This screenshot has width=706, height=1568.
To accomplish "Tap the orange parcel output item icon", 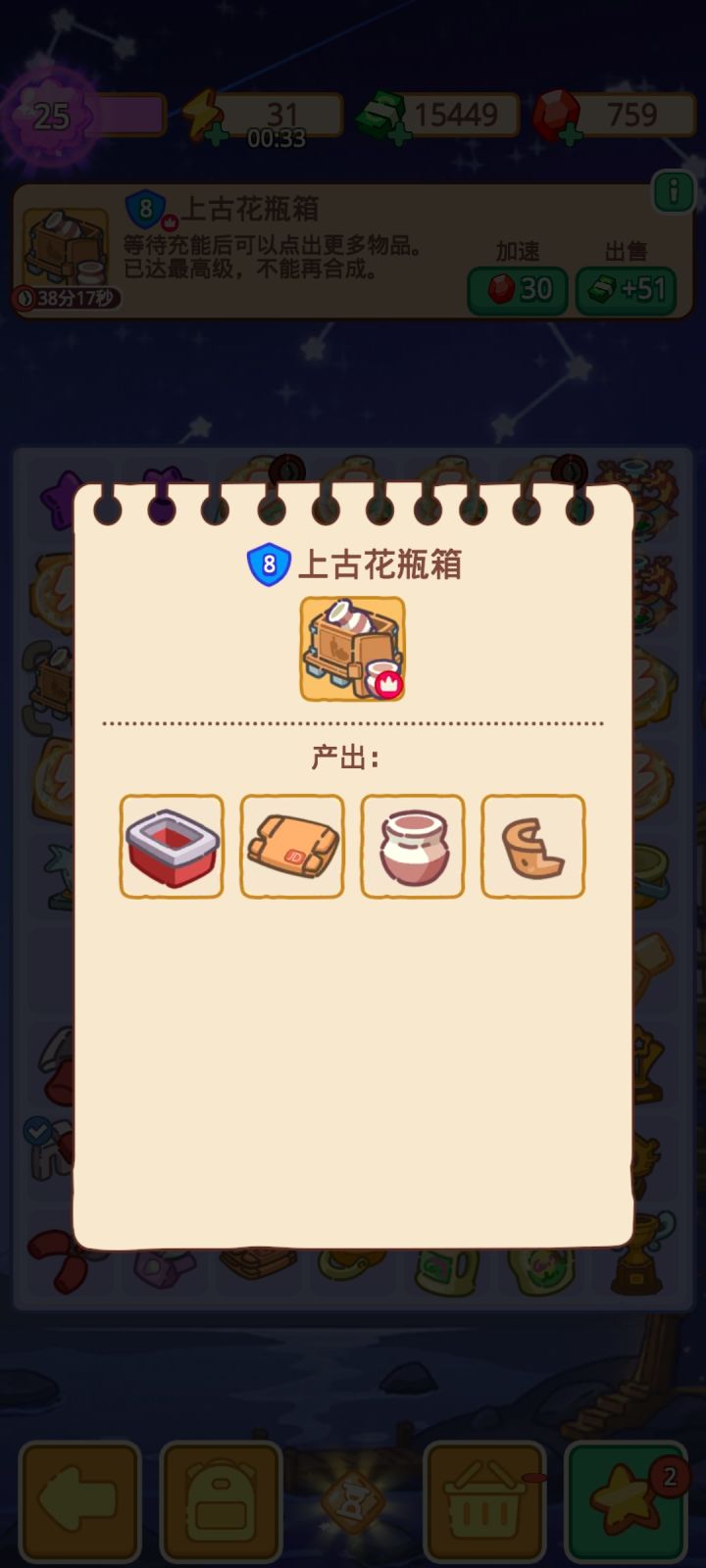I will tap(291, 847).
